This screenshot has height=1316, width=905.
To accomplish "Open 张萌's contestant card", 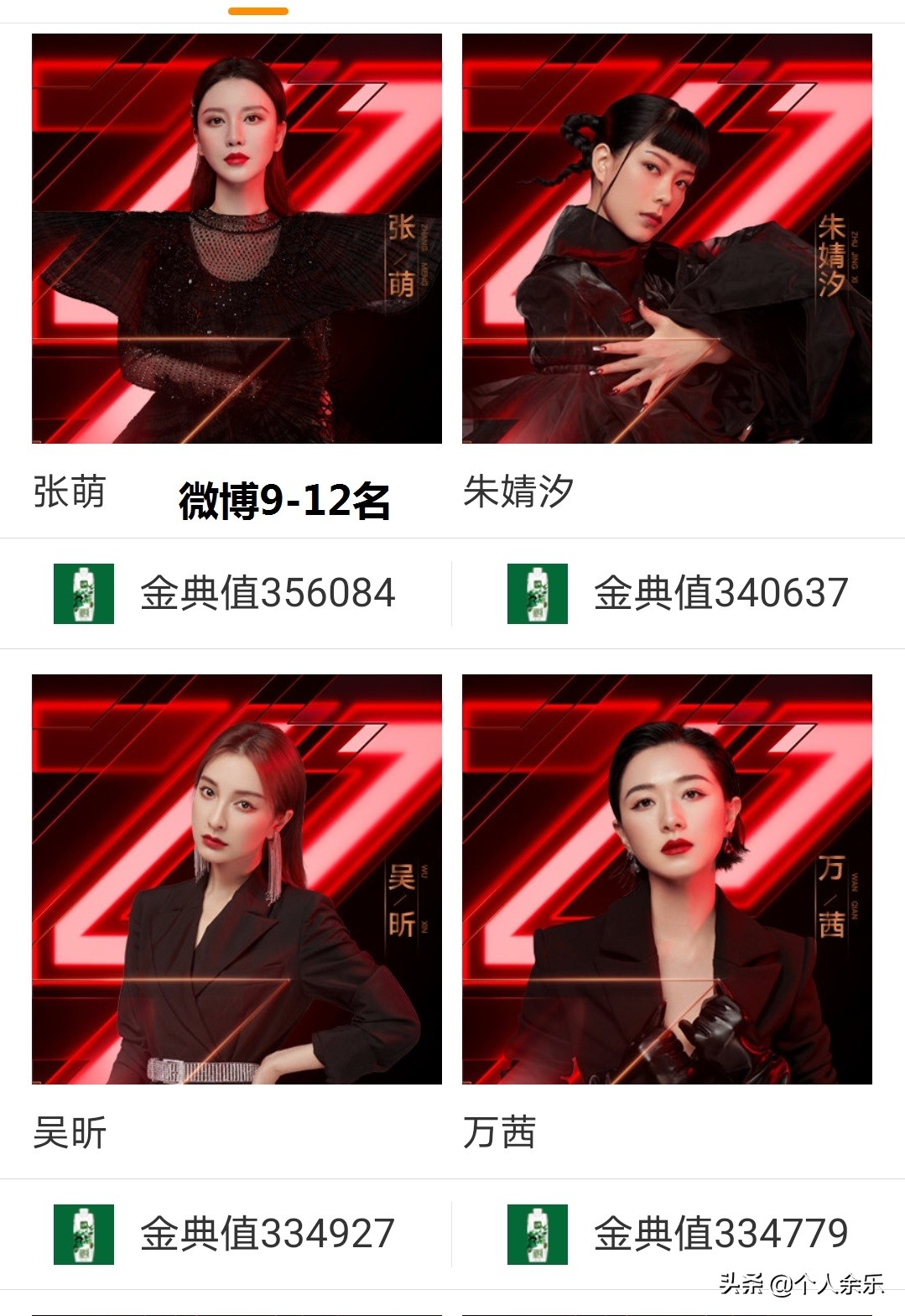I will coord(237,239).
